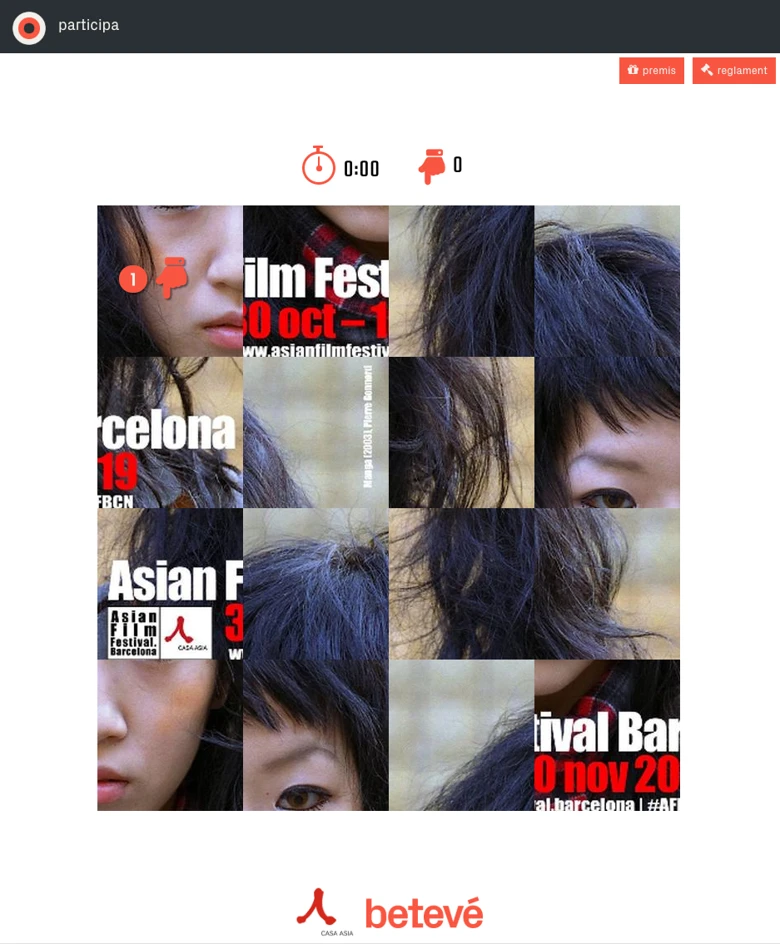Select the puzzle tile marked with number 1
The height and width of the screenshot is (944, 780).
pos(170,281)
